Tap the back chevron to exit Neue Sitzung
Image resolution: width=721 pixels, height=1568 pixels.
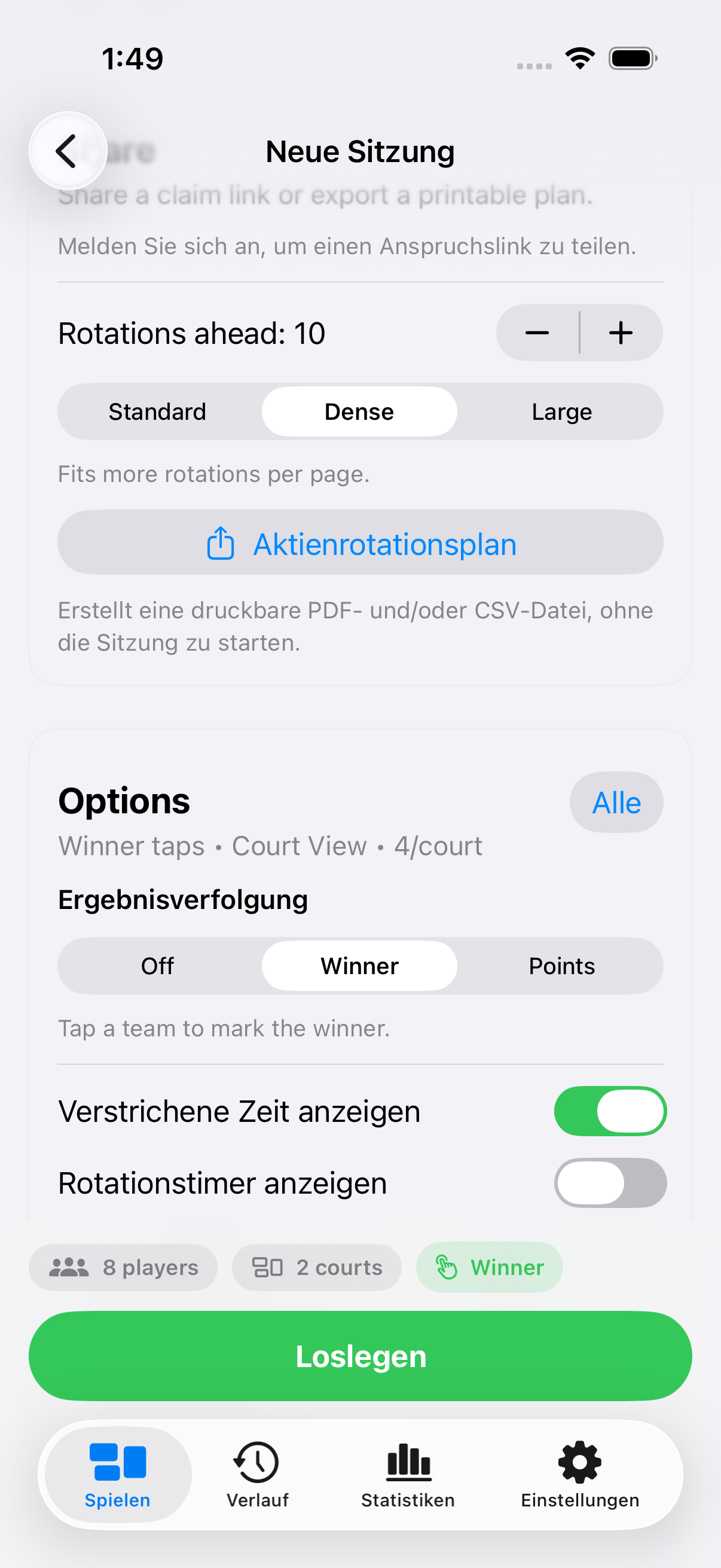pos(67,151)
